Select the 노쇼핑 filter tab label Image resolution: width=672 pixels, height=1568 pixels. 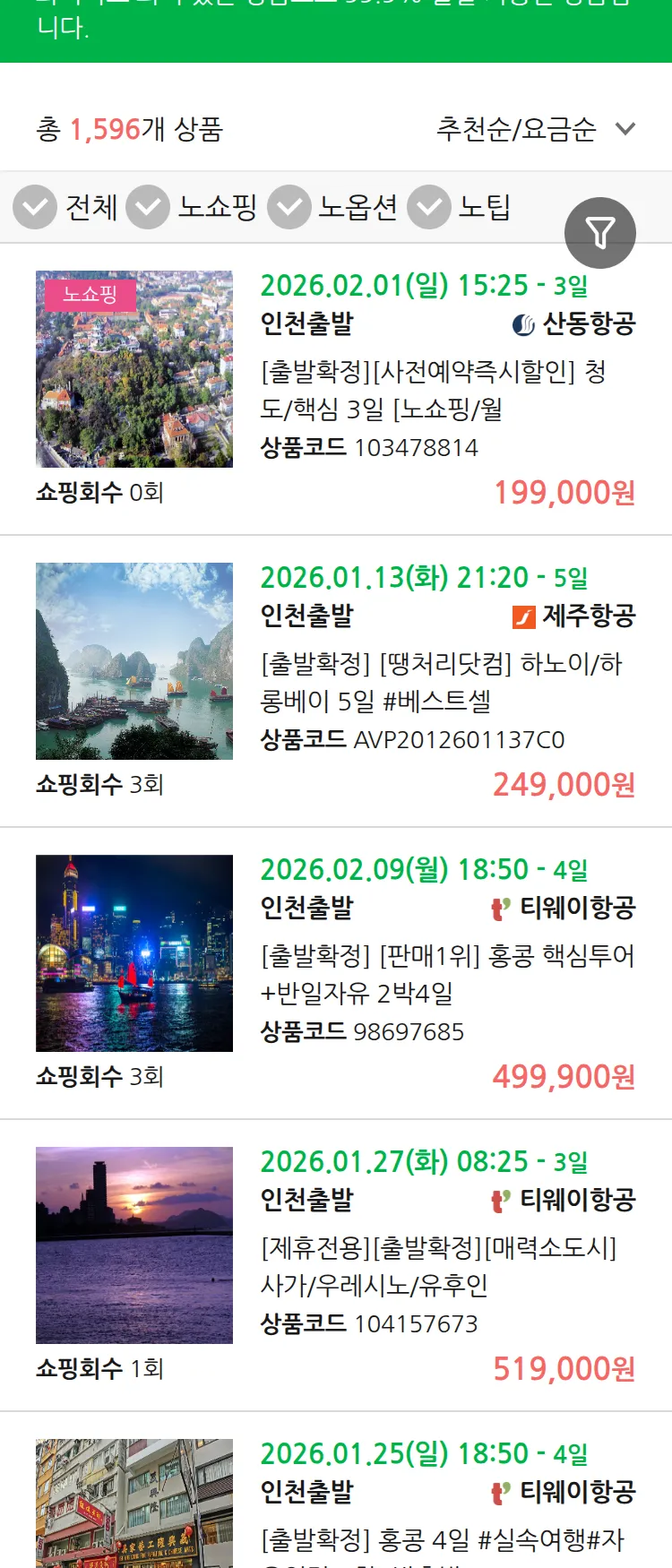[x=218, y=207]
